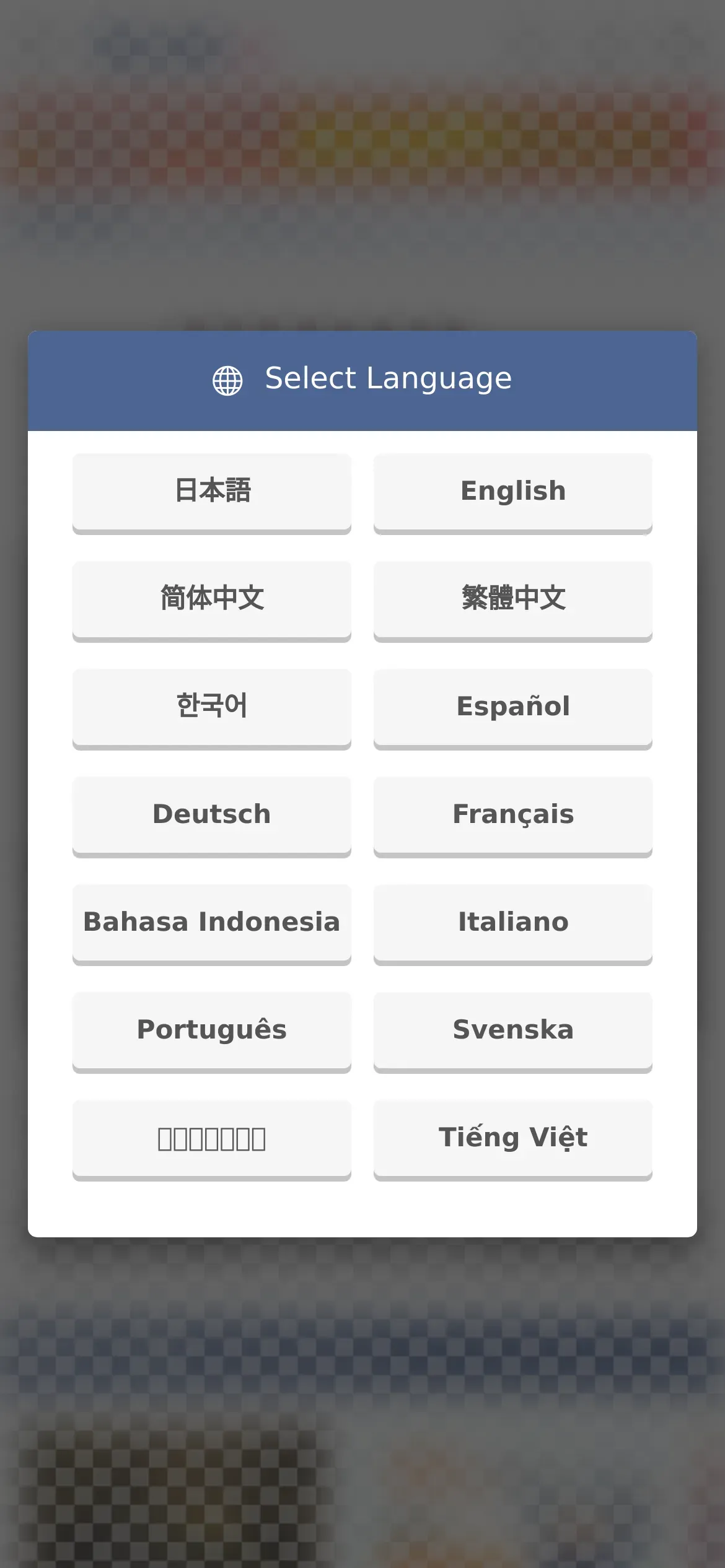Switch to Svenska
Image resolution: width=725 pixels, height=1568 pixels.
coord(512,1030)
